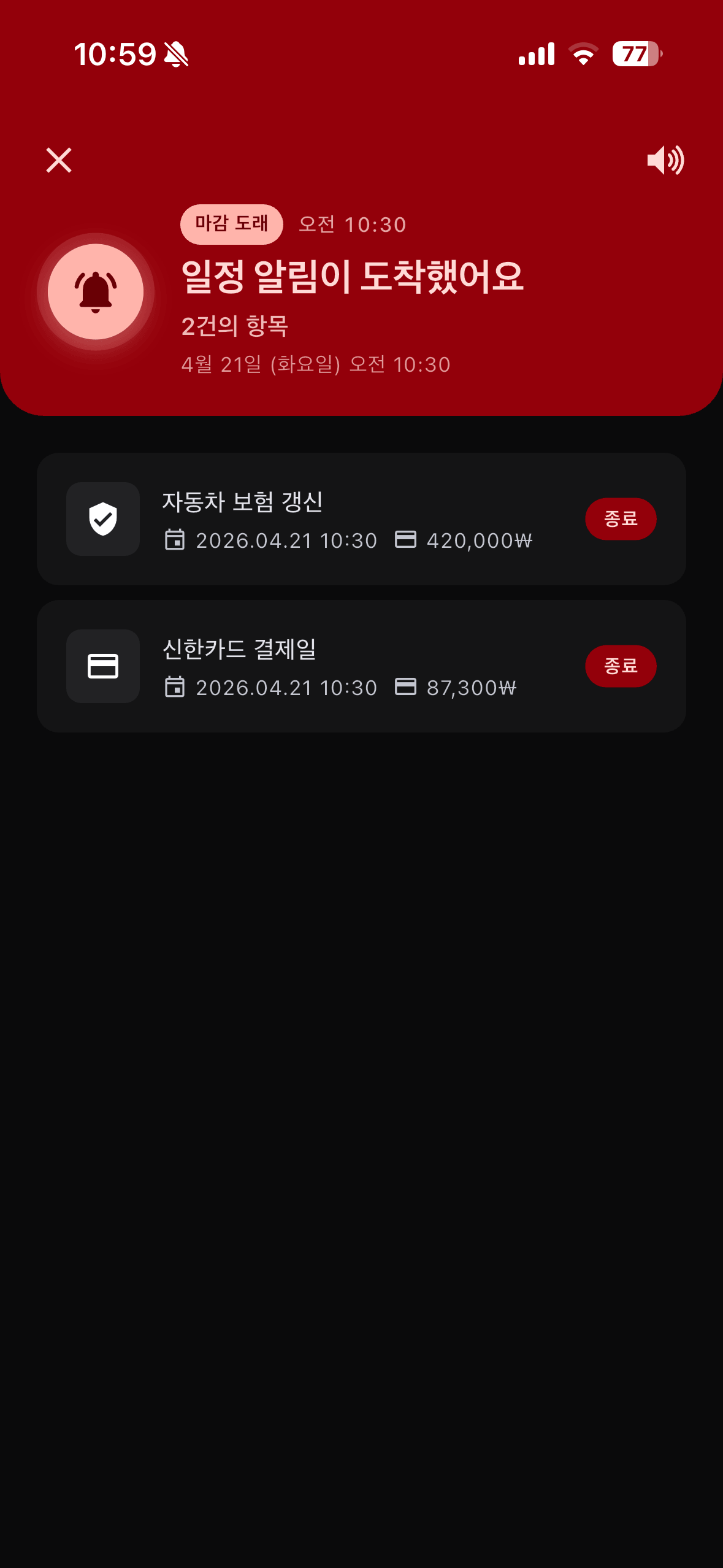Tap the cellular signal strength bars
The image size is (723, 1568).
pyautogui.click(x=536, y=55)
